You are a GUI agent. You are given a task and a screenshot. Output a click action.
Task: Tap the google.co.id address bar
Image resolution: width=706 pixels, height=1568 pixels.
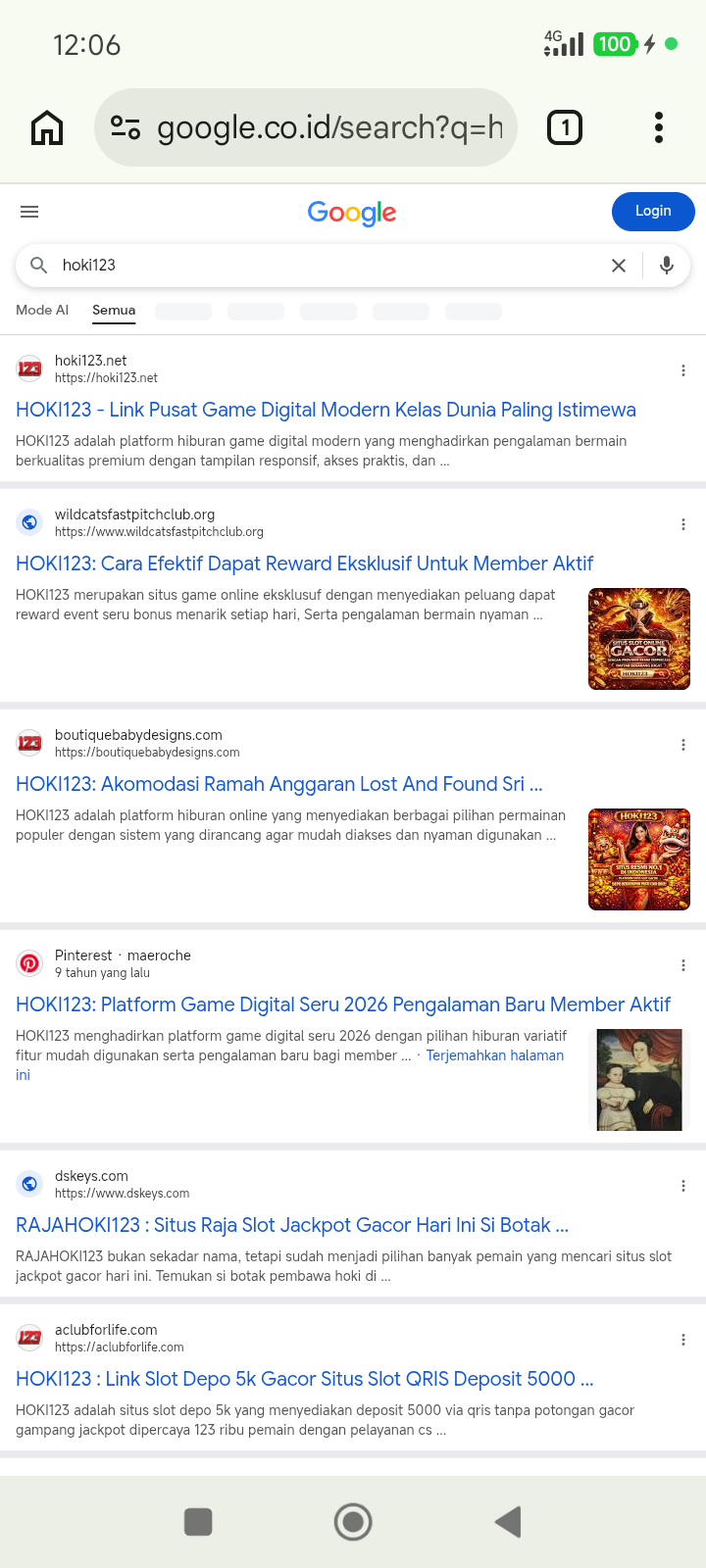coord(305,127)
